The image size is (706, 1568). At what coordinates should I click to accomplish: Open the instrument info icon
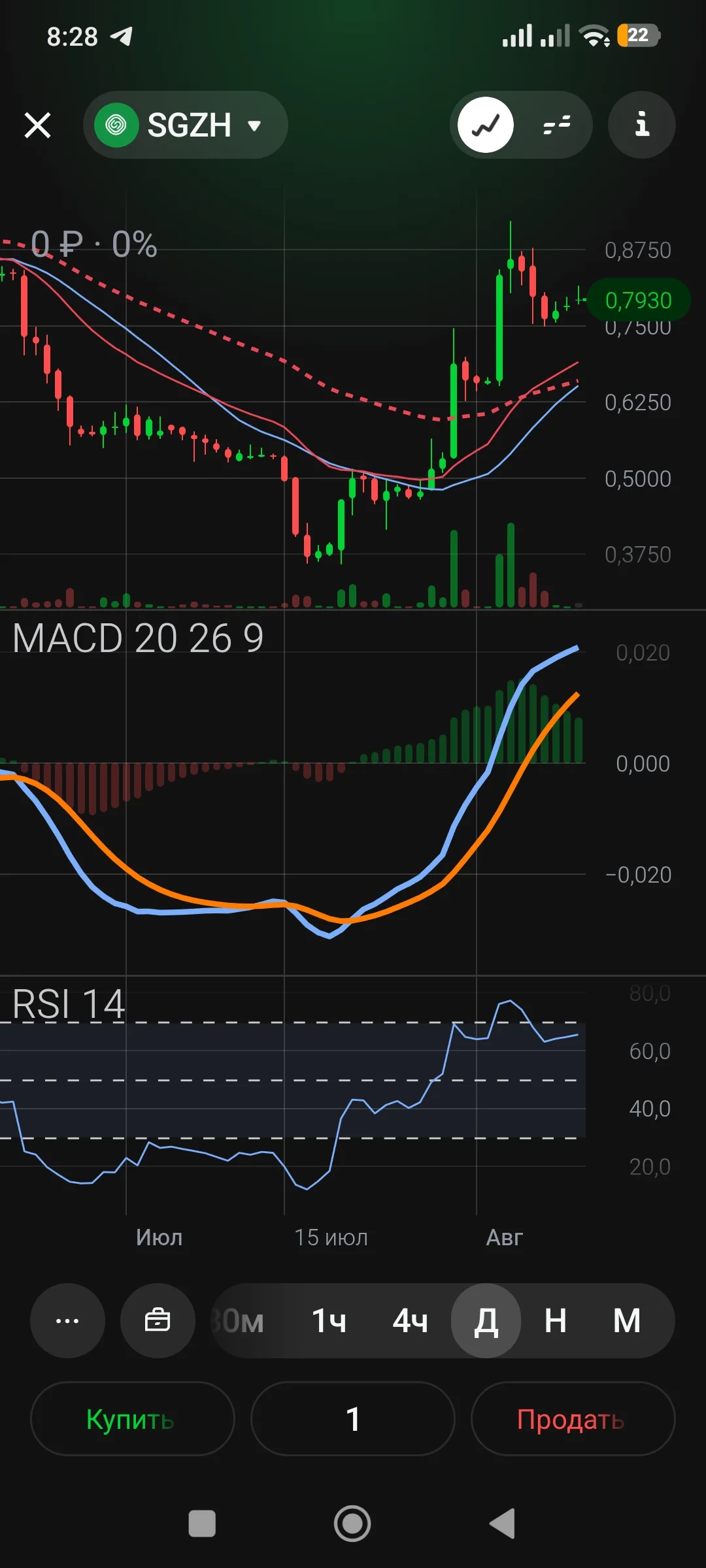tap(642, 125)
